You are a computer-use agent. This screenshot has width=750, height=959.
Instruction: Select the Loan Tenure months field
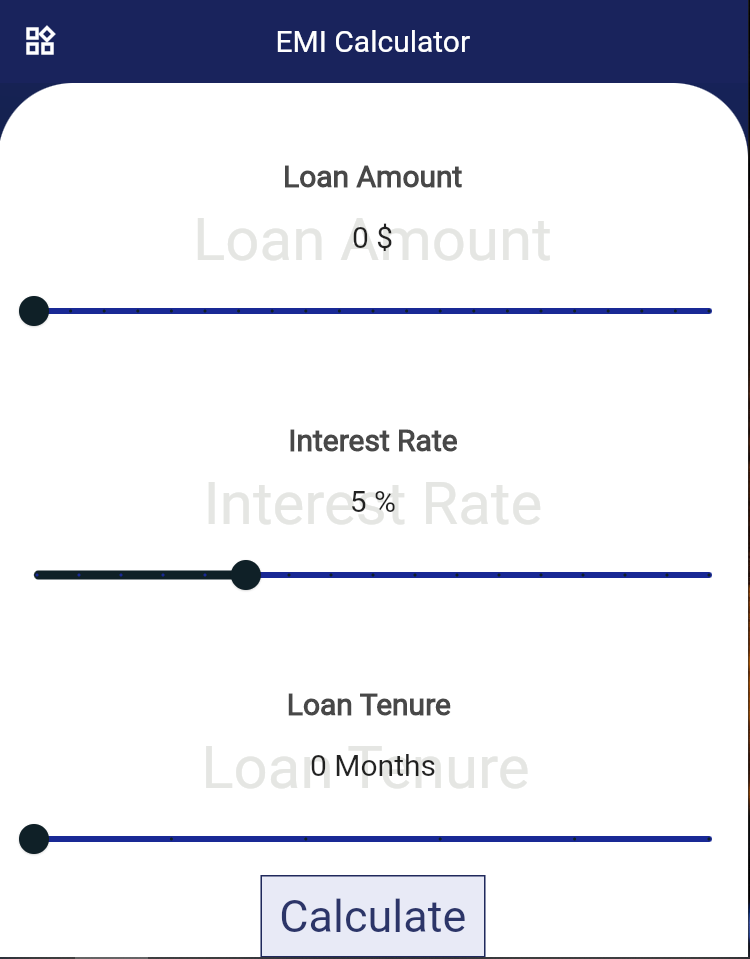[372, 766]
